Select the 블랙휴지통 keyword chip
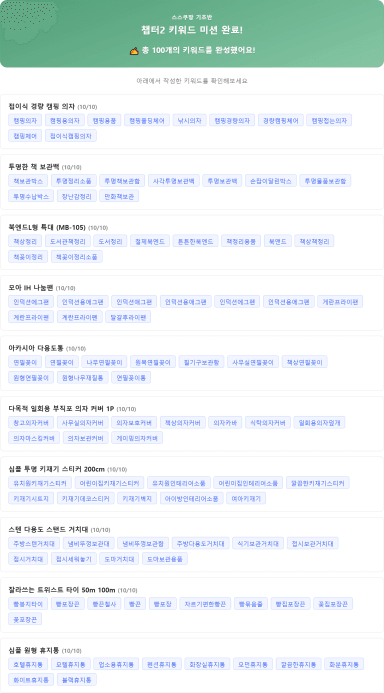Screen dimensions: 384x693 tap(77, 680)
